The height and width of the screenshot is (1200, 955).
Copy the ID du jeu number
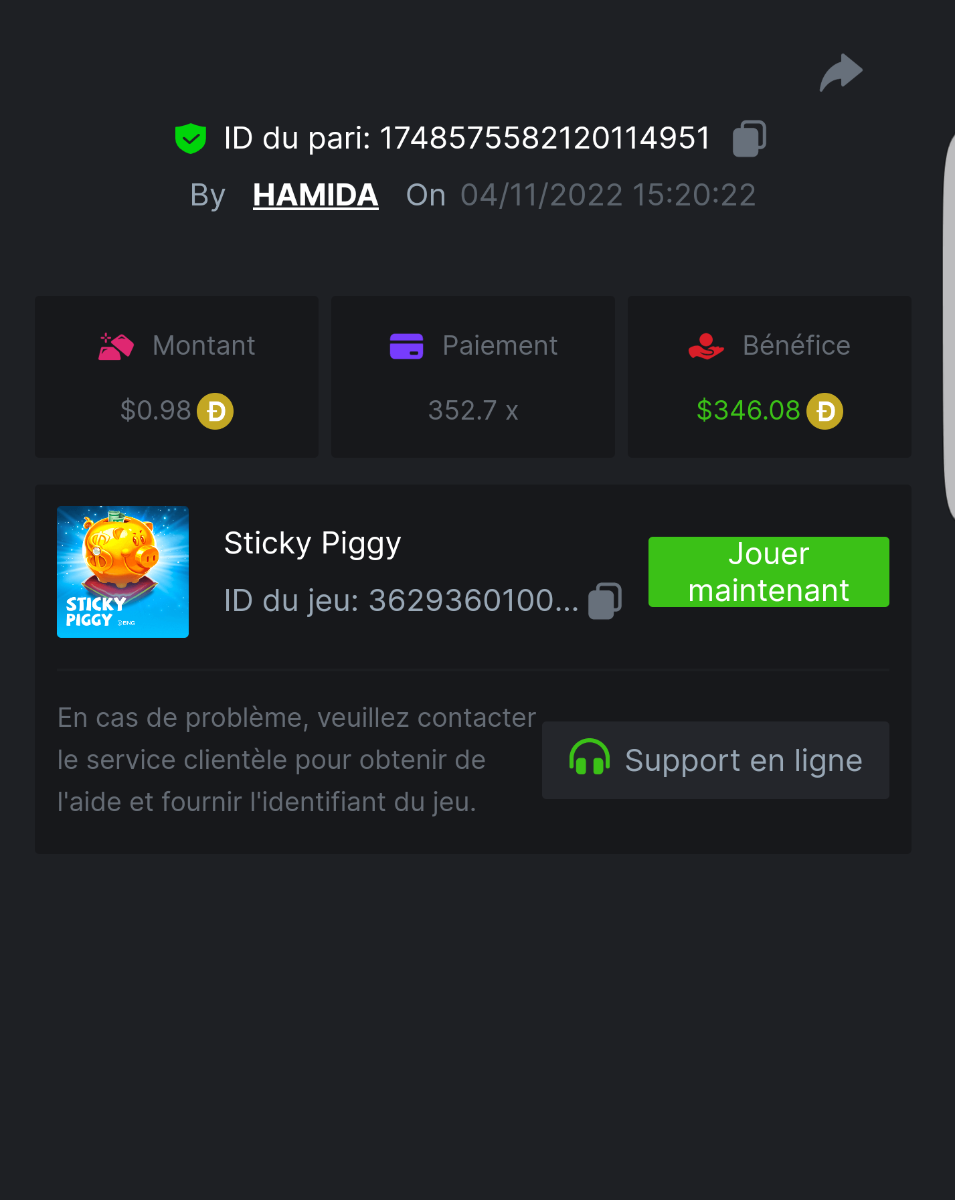click(x=604, y=601)
